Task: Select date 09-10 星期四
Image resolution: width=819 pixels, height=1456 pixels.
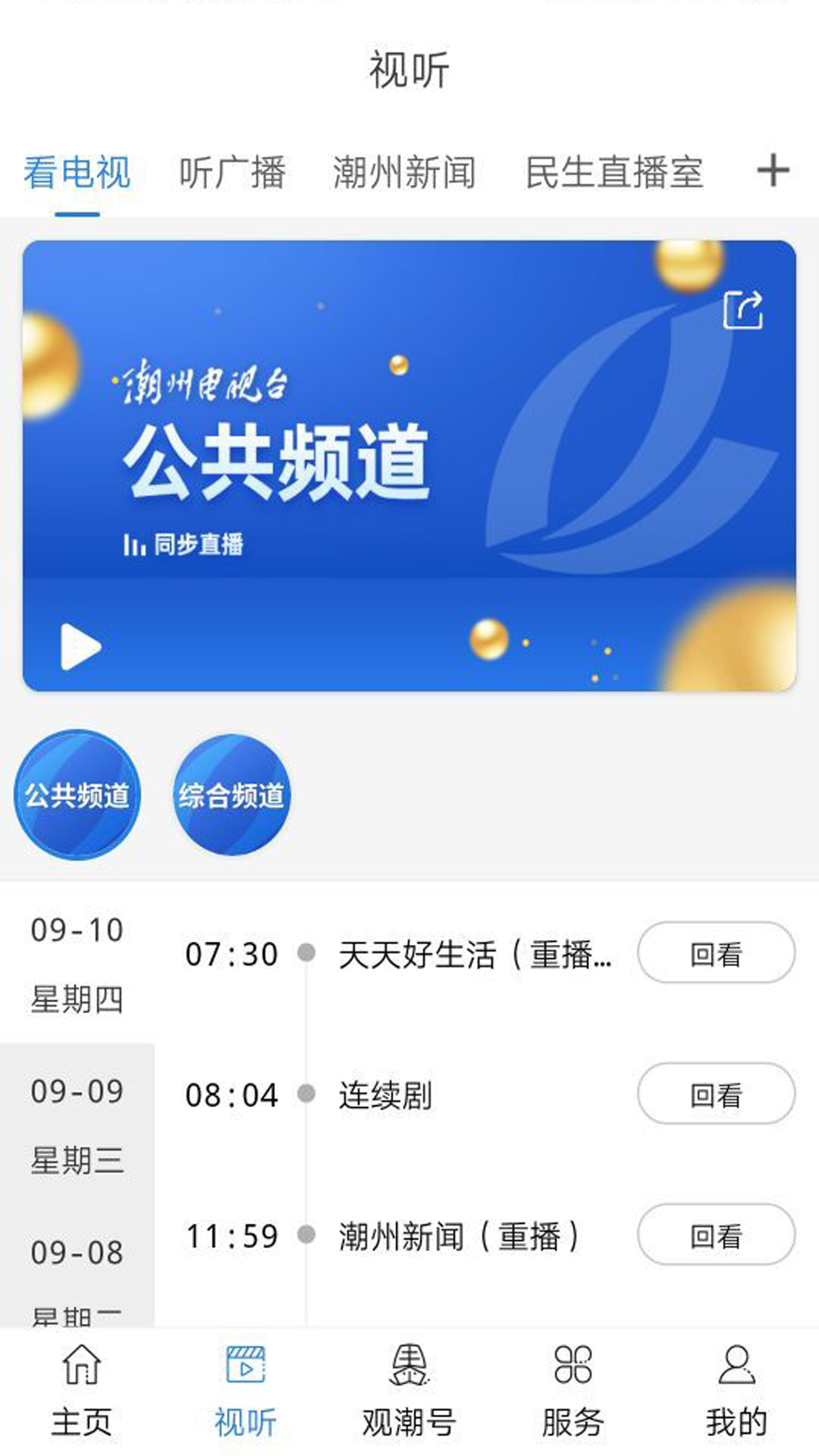Action: pyautogui.click(x=77, y=963)
